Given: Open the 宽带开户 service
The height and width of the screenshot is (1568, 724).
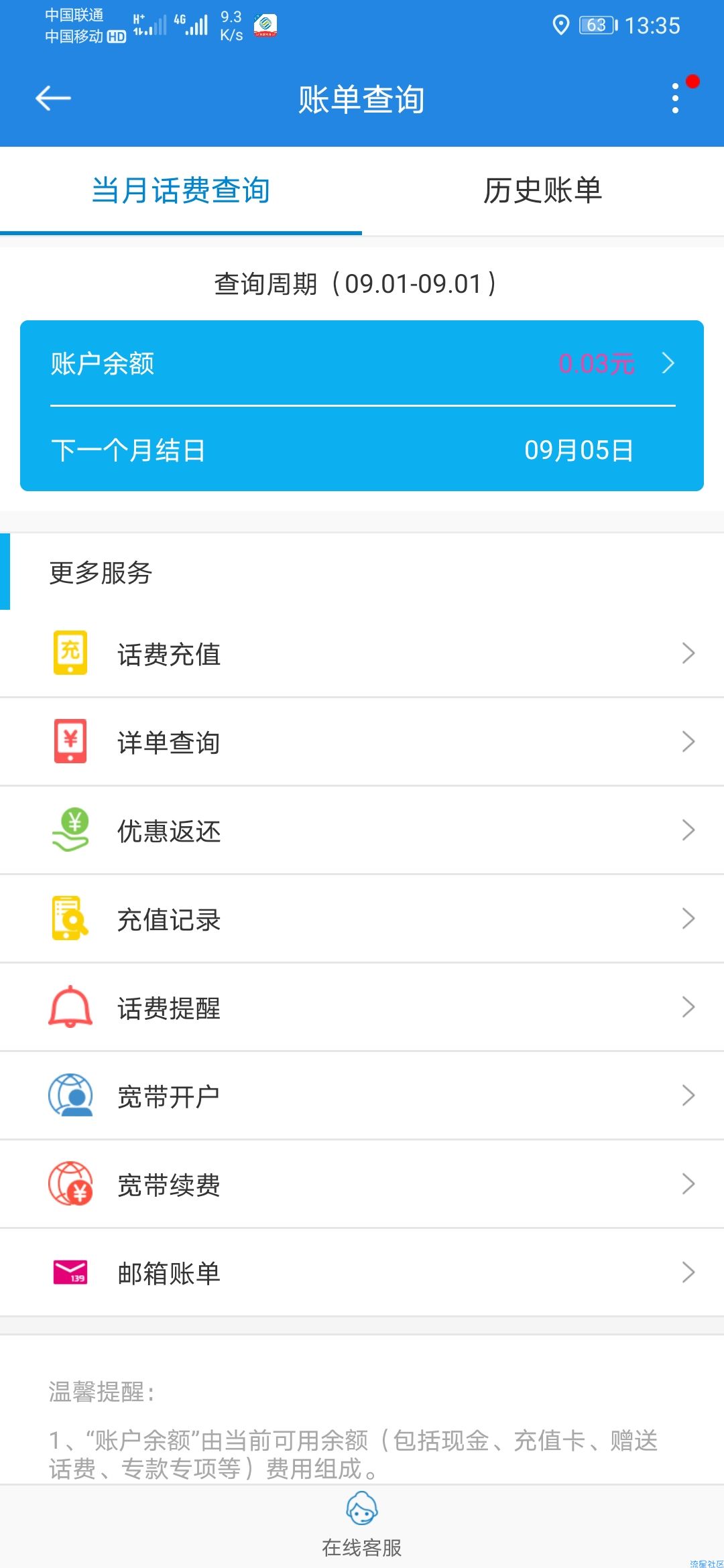Looking at the screenshot, I should pyautogui.click(x=362, y=1096).
